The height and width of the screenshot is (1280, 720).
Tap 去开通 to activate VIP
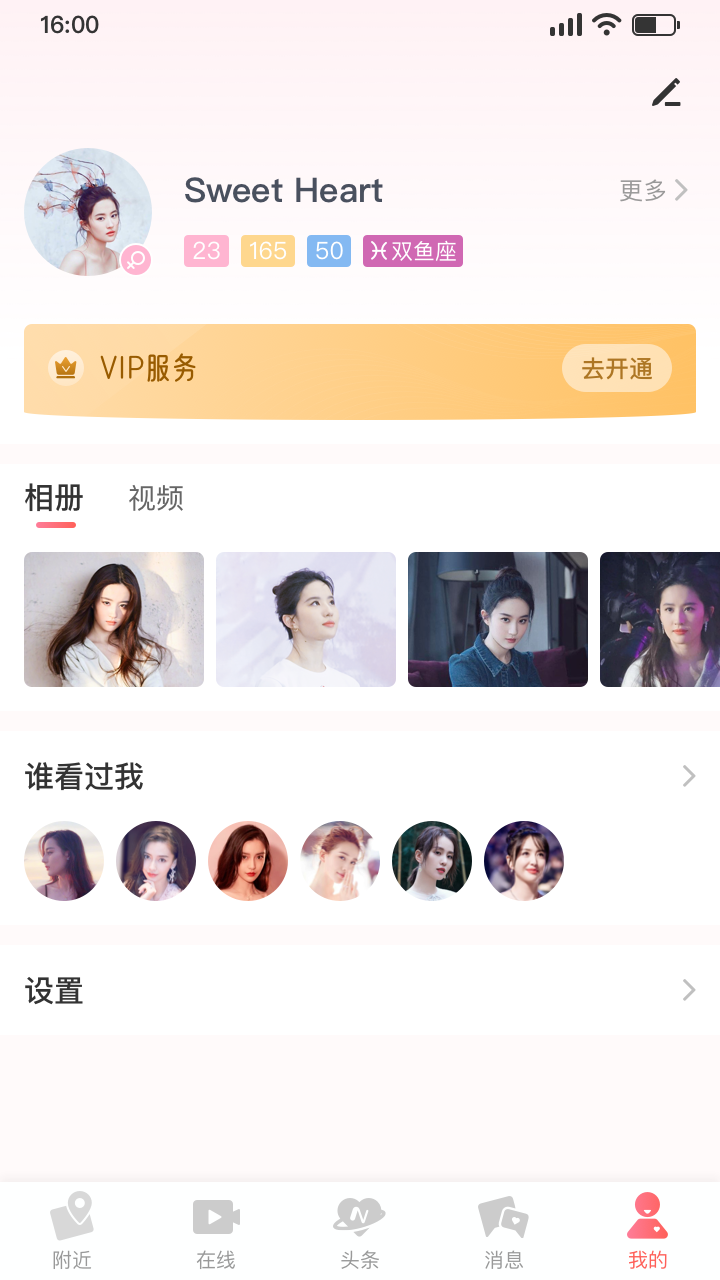616,369
